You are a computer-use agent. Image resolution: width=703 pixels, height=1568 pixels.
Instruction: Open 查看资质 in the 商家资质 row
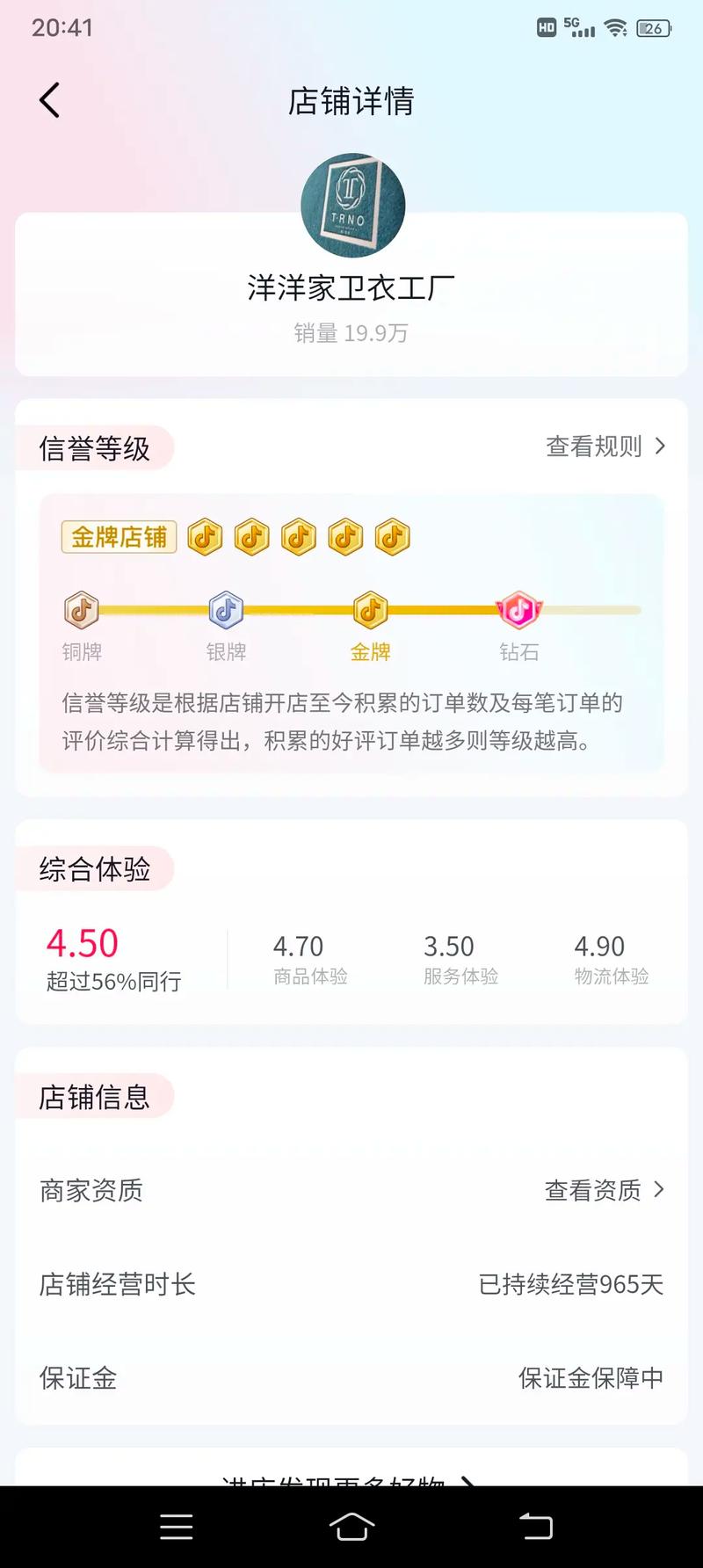pos(604,1190)
